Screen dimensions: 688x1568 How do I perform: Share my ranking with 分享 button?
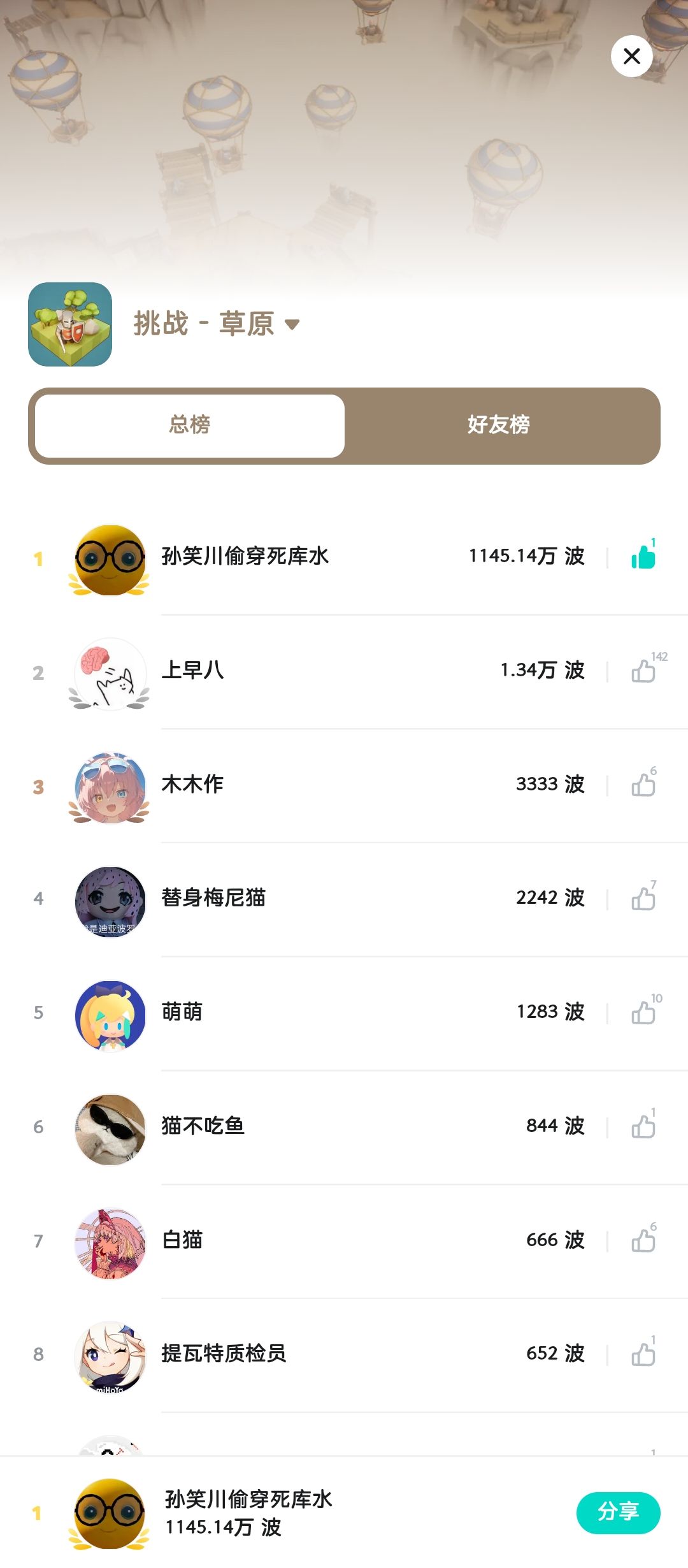tap(618, 1513)
